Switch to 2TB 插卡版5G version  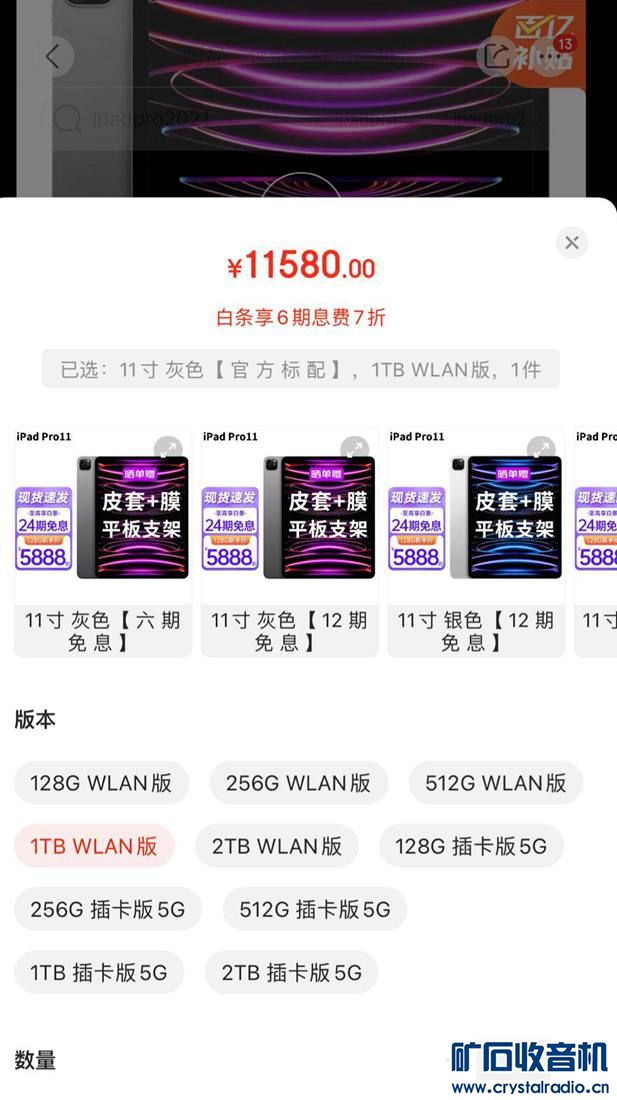tap(291, 972)
